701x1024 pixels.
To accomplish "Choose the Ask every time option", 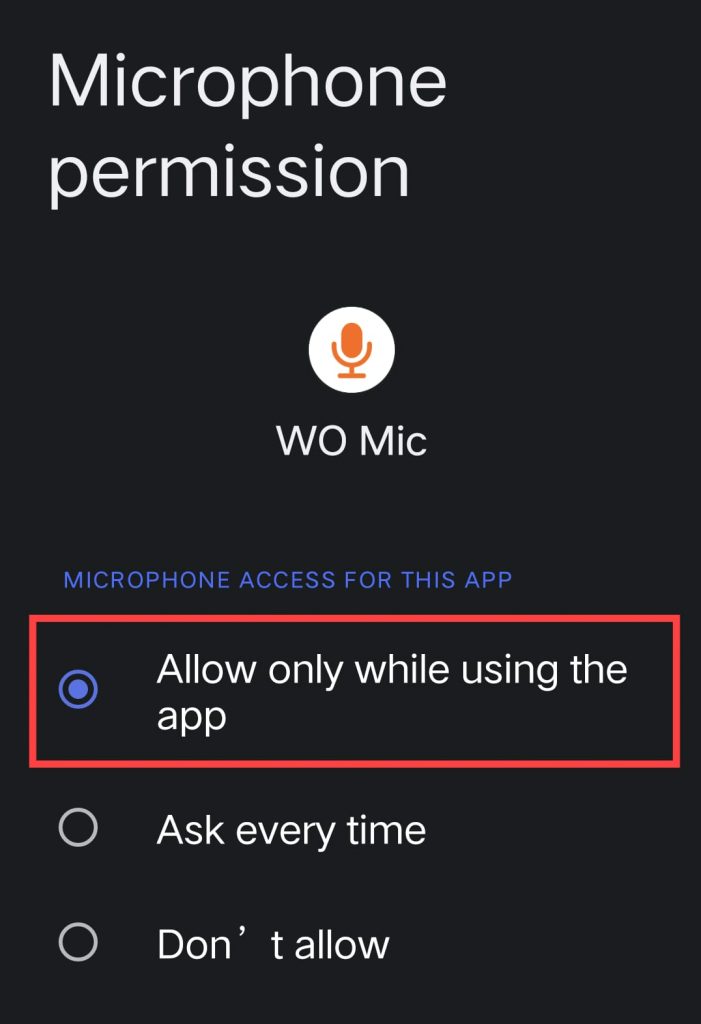I will (78, 828).
